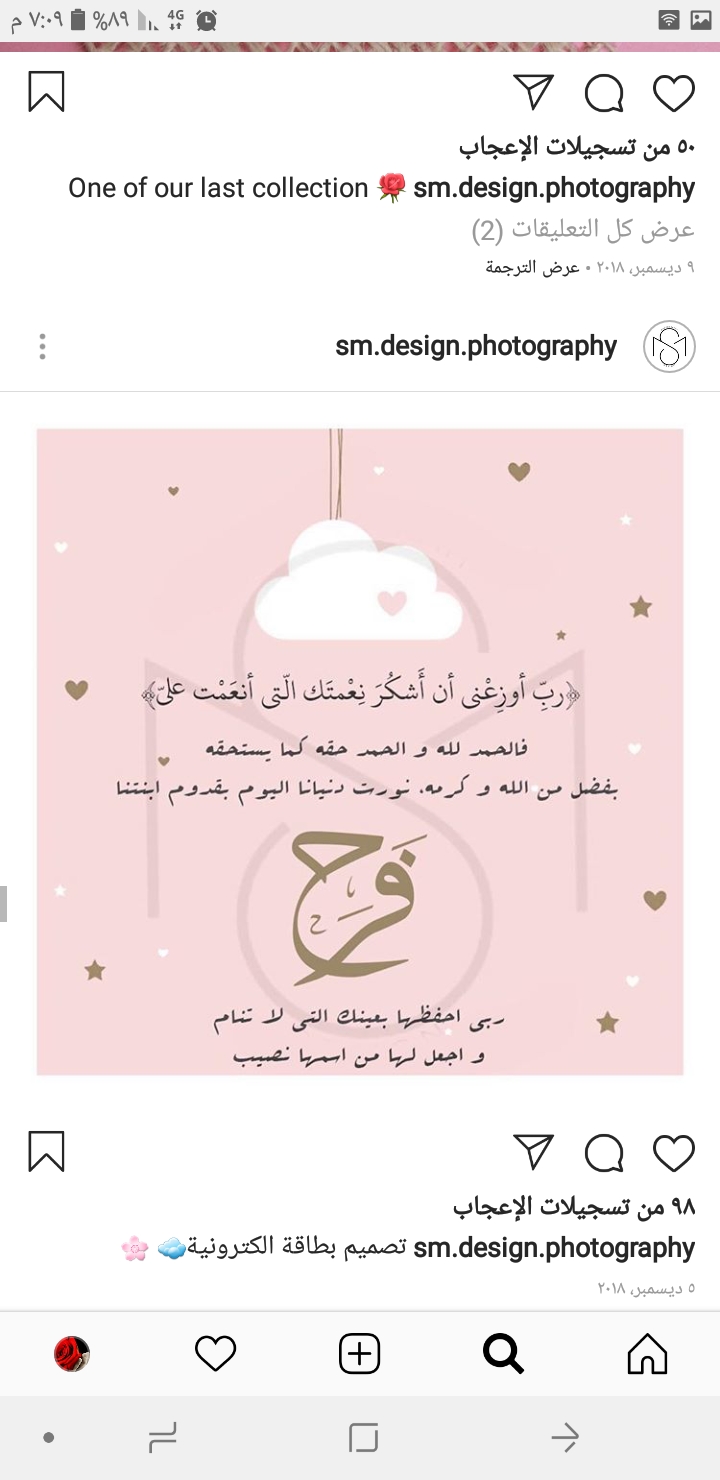Save the تصميم بطاقة الكترونية post
Viewport: 720px width, 1480px height.
[x=46, y=1151]
